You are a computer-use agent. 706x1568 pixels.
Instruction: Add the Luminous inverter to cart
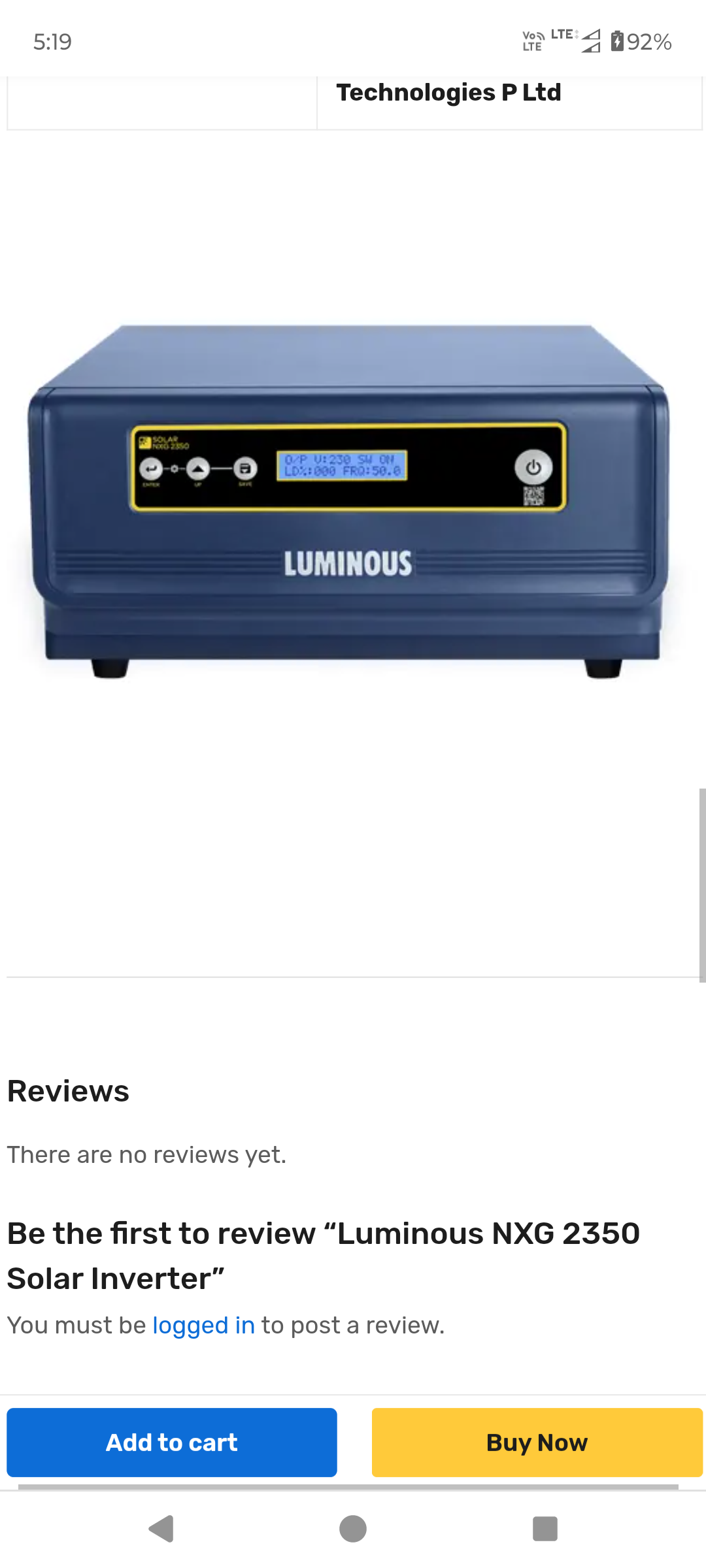tap(171, 1442)
